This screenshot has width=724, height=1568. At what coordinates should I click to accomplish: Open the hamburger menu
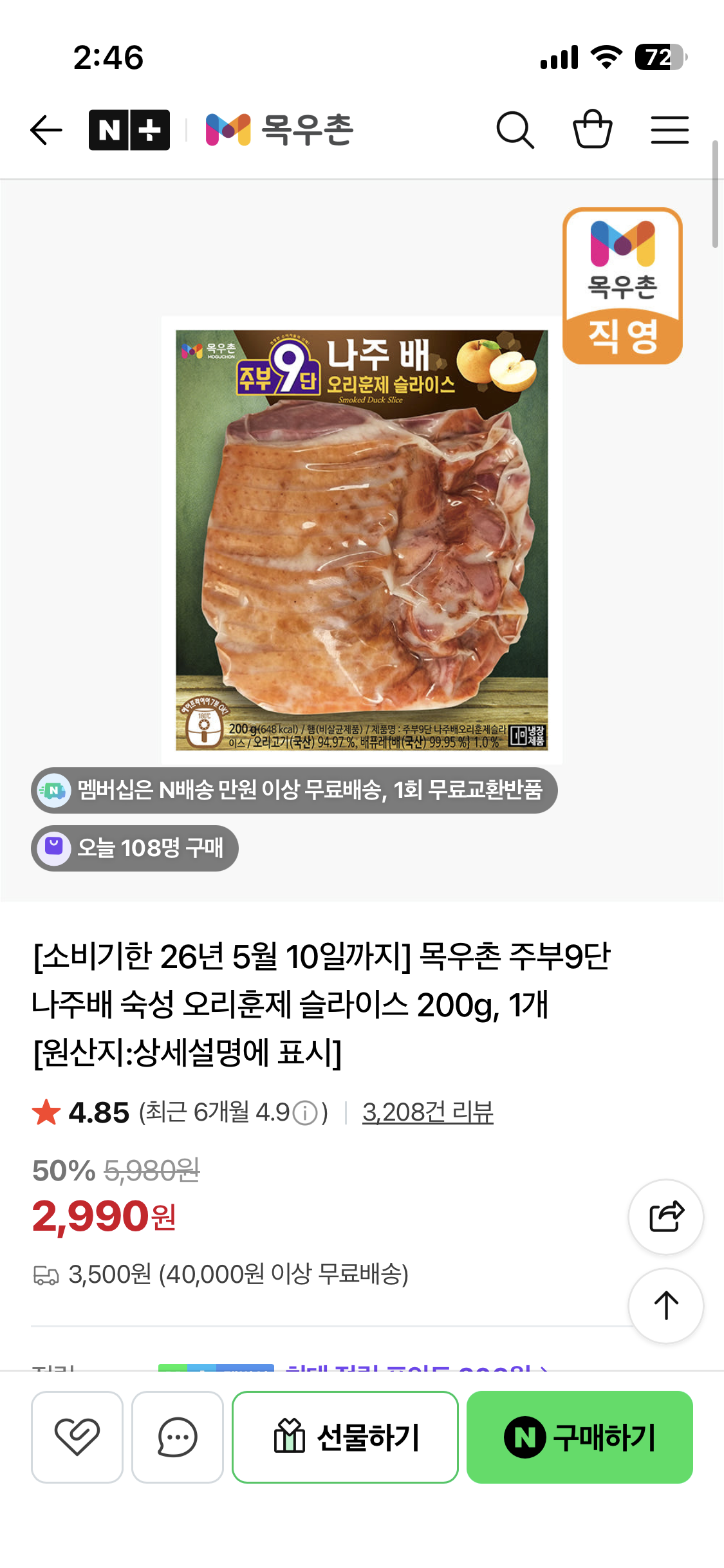click(669, 129)
